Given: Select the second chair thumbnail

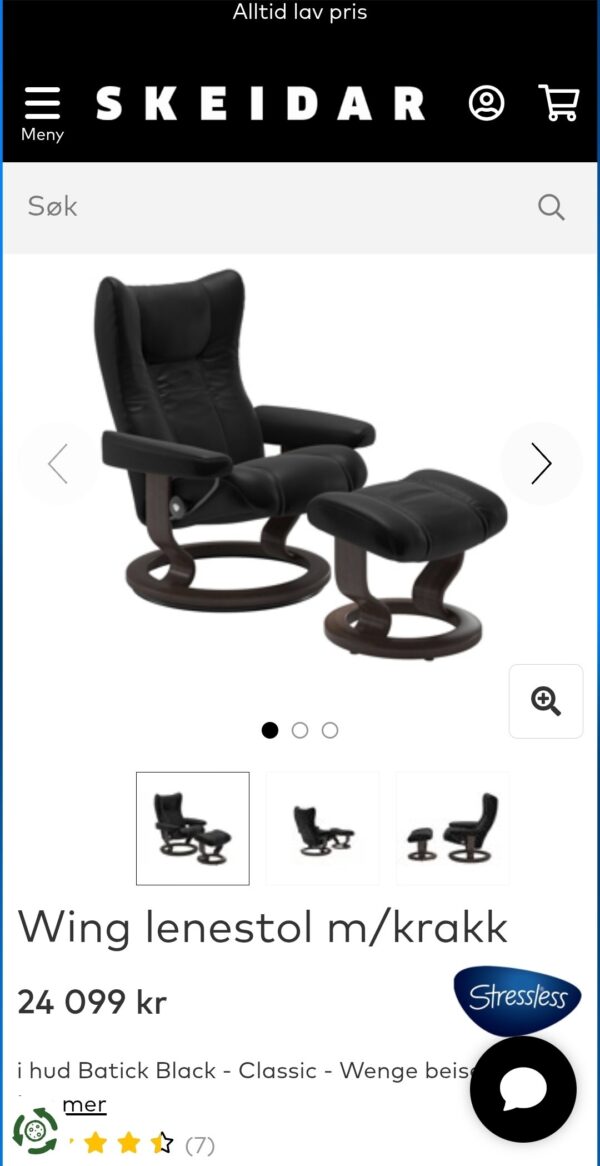Looking at the screenshot, I should (x=322, y=828).
